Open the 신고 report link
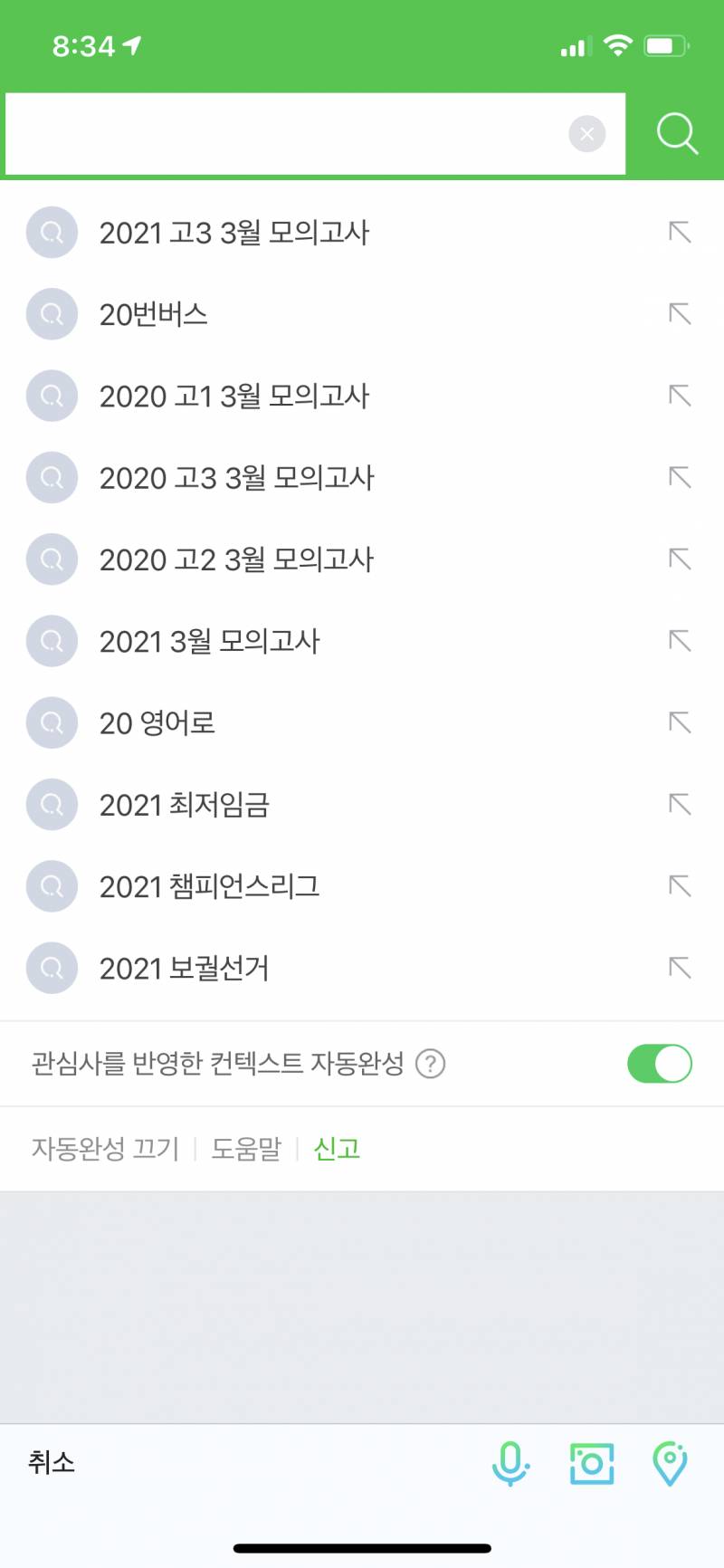The width and height of the screenshot is (724, 1568). (336, 1147)
